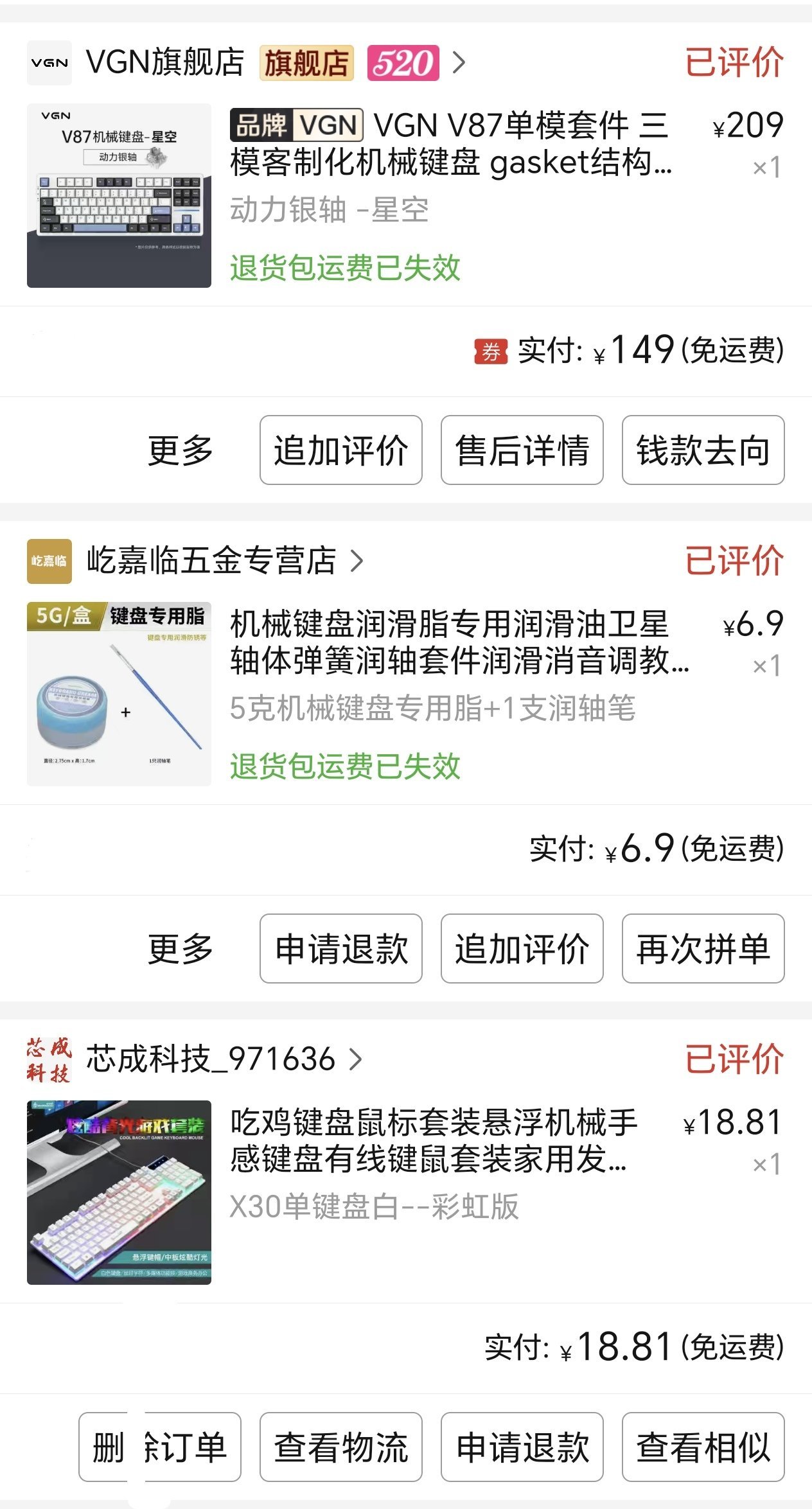812x1509 pixels.
Task: Delete the X30 rainbow keyboard order
Action: click(160, 1447)
